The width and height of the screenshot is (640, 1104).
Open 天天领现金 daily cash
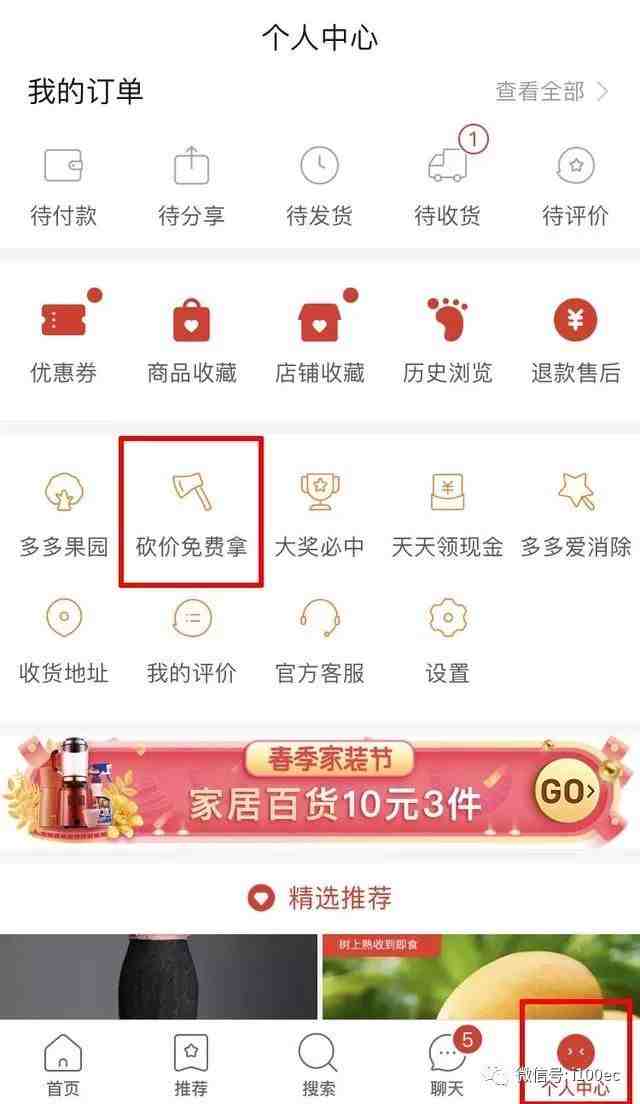(447, 512)
